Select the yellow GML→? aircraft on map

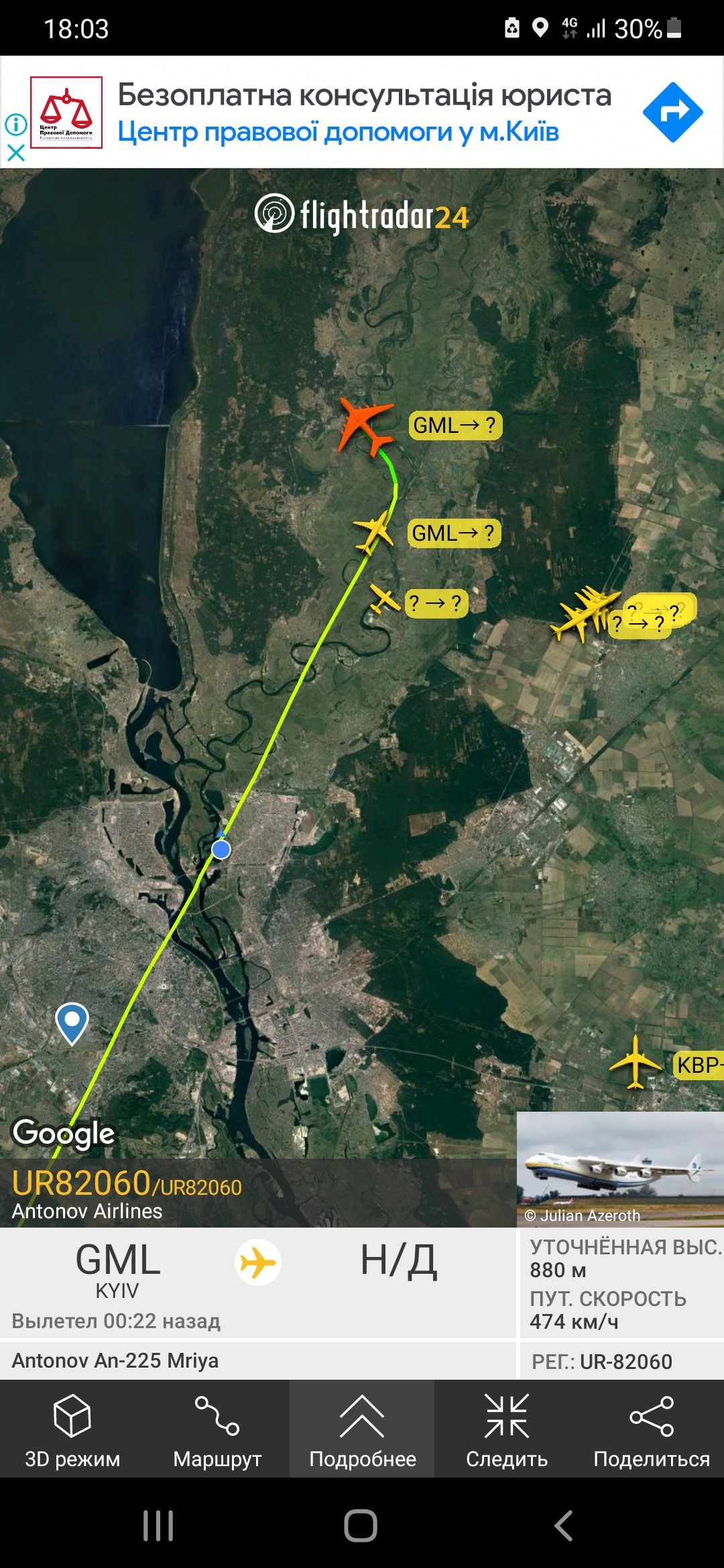(x=373, y=531)
